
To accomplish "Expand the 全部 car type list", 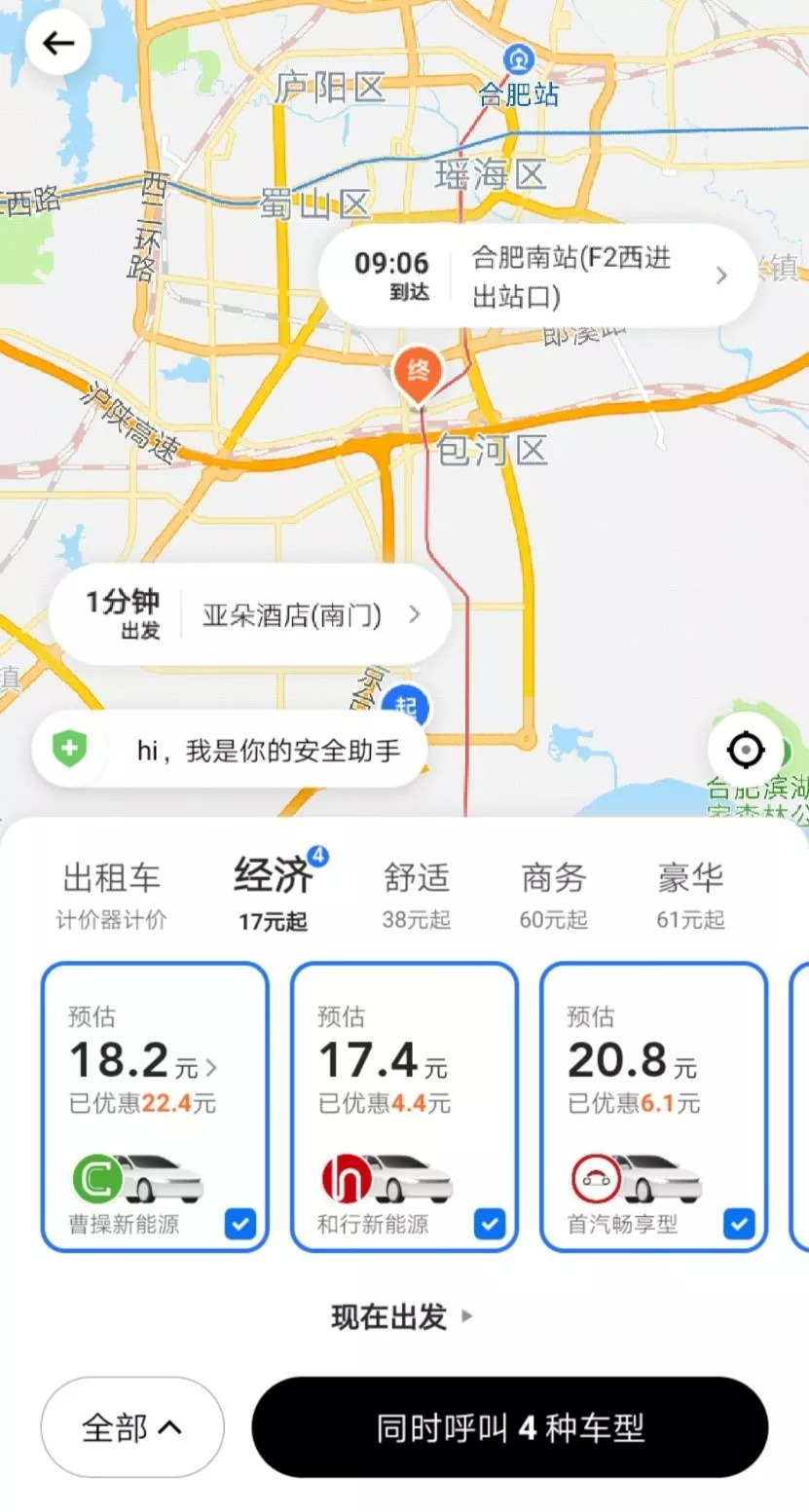I will [132, 1428].
